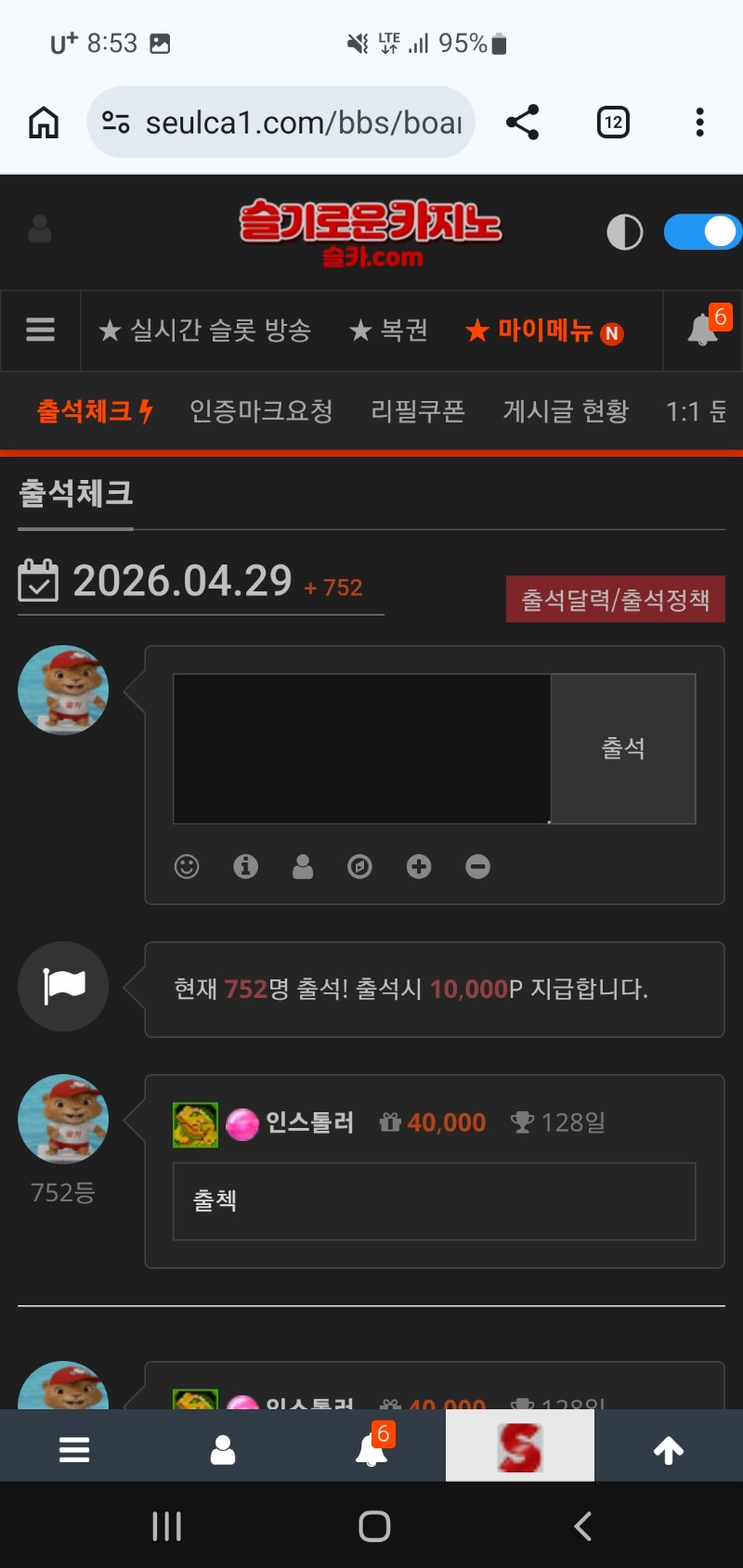Screen dimensions: 743x1568
Task: Toggle the blue dark mode switch
Action: pyautogui.click(x=702, y=232)
